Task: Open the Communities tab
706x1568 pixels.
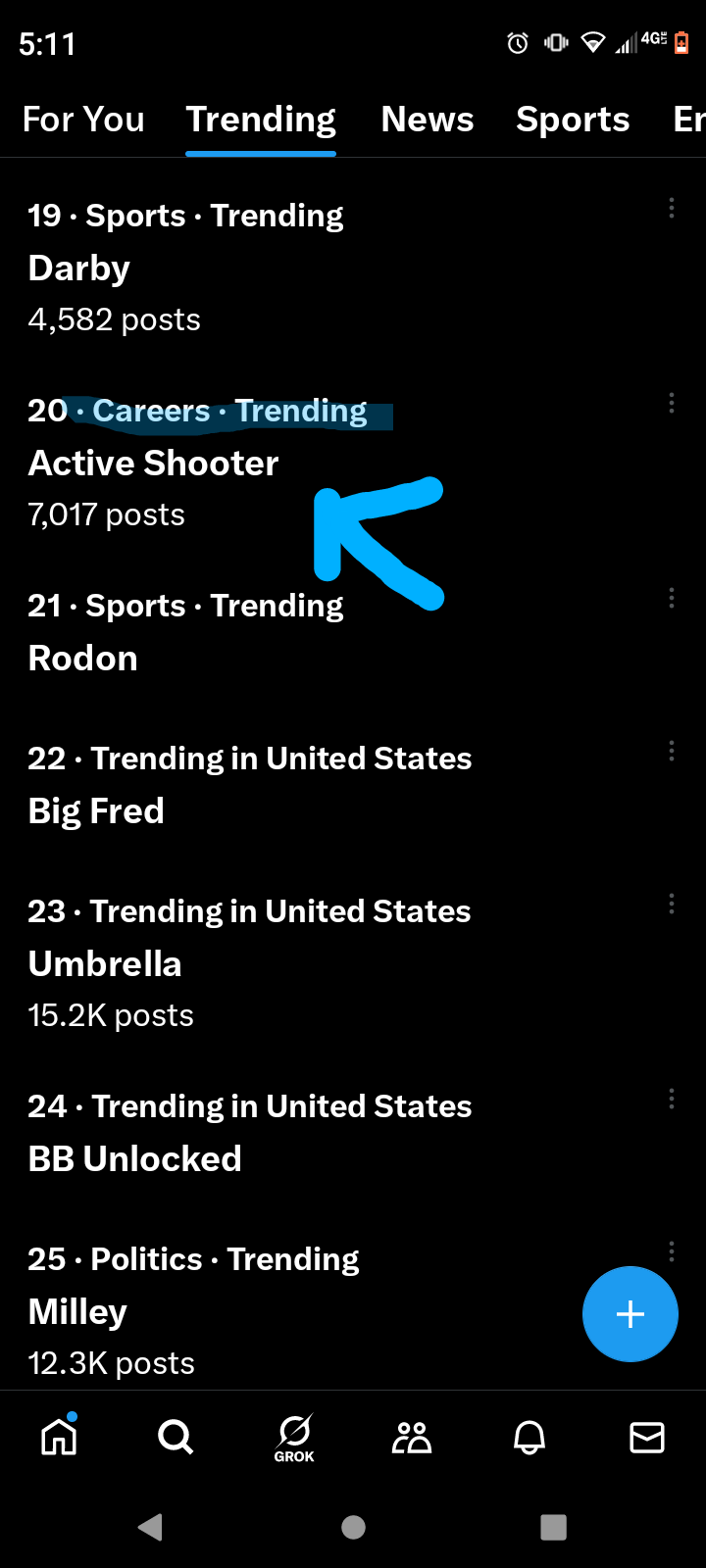Action: [x=412, y=1437]
